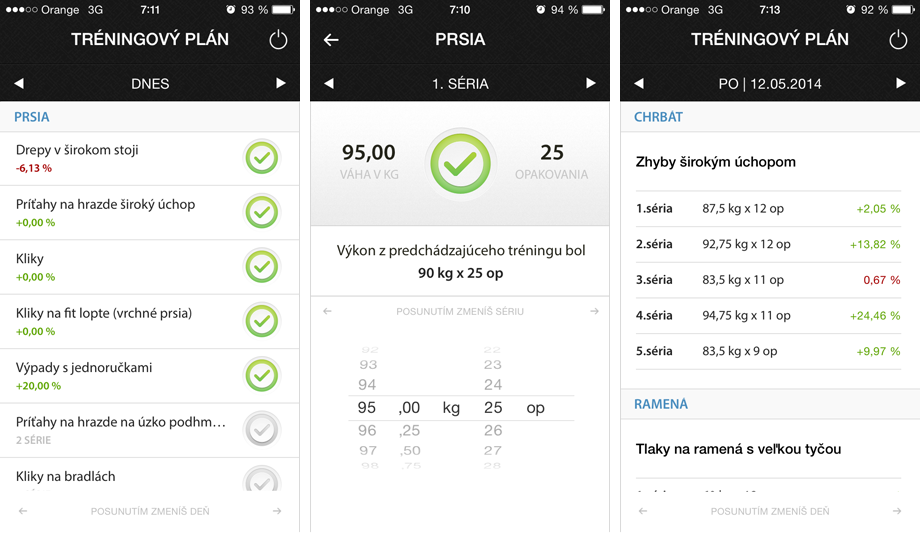Viewport: 920px width, 533px height.
Task: Go back from the PRSIA series screen
Action: [x=332, y=40]
